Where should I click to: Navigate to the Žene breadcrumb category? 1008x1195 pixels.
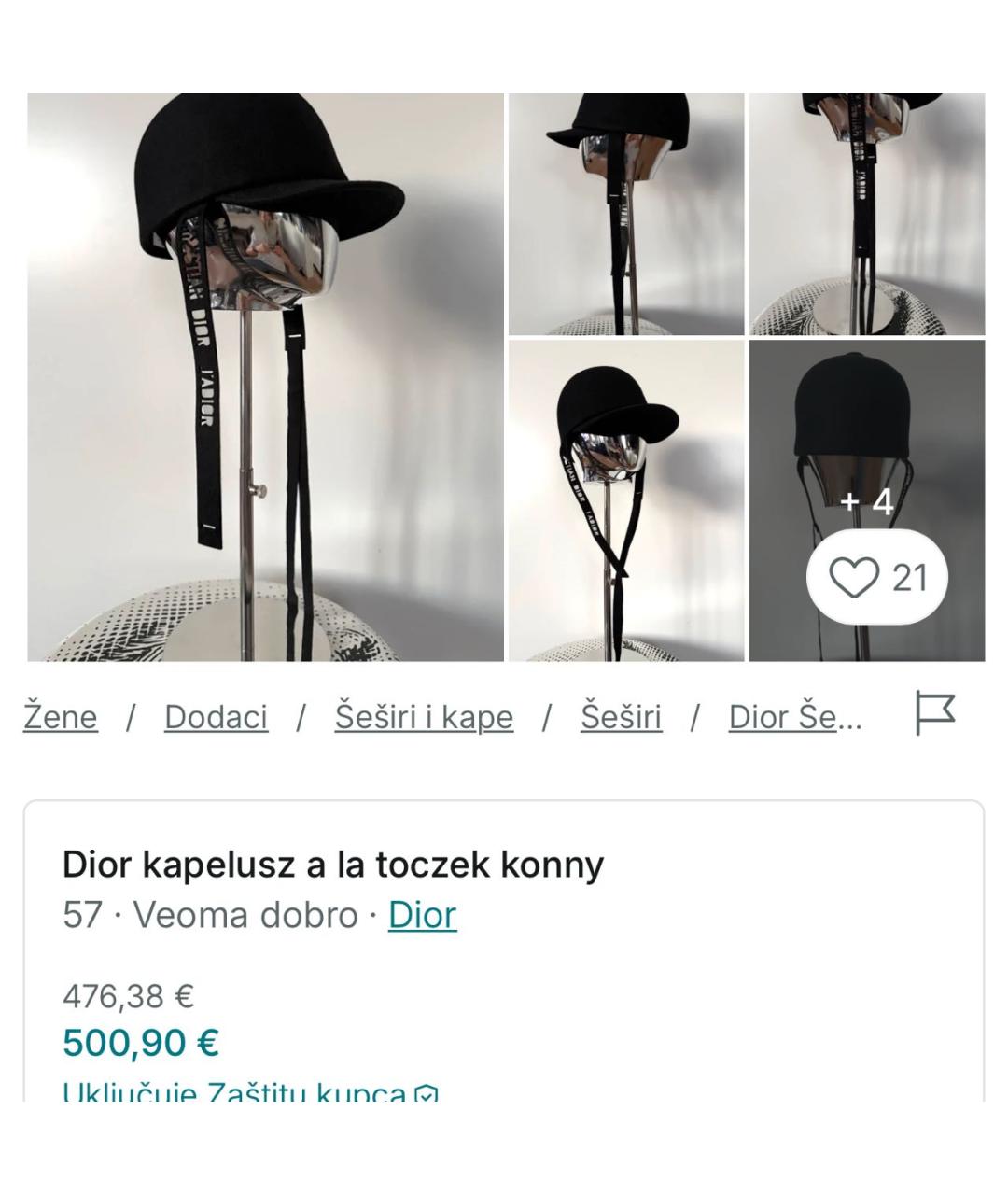click(x=60, y=716)
